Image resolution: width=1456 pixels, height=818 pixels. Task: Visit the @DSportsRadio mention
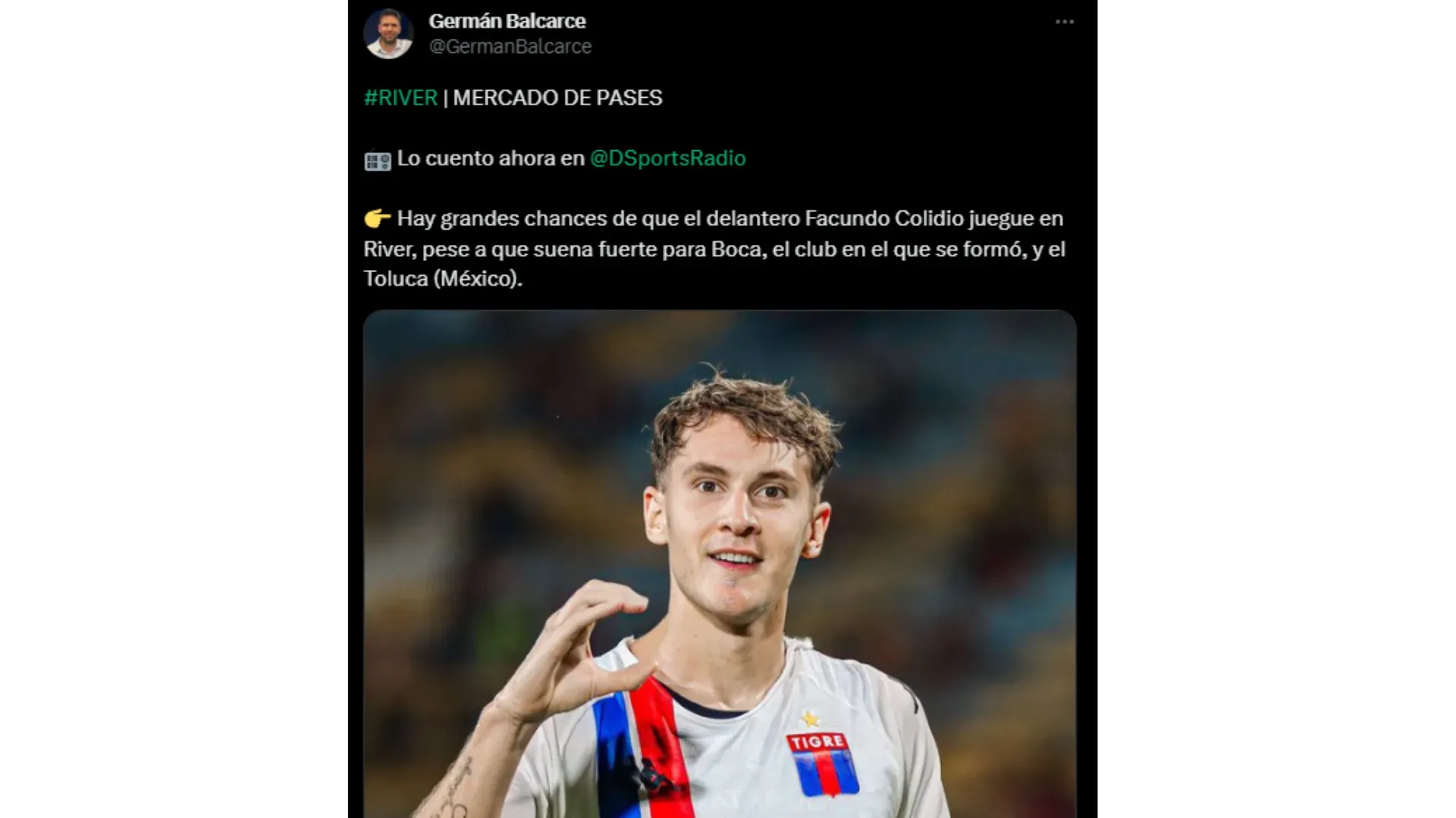point(667,158)
